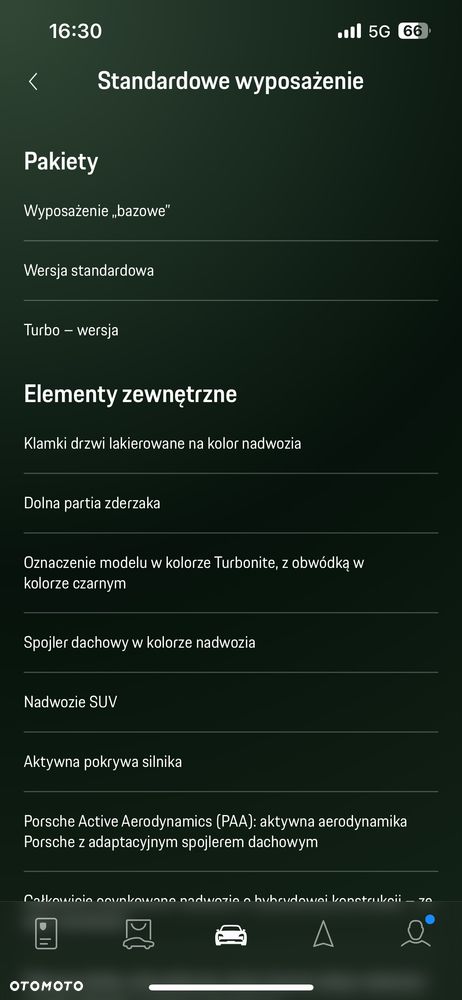Switch to the car service tab
The image size is (462, 1000).
click(138, 934)
